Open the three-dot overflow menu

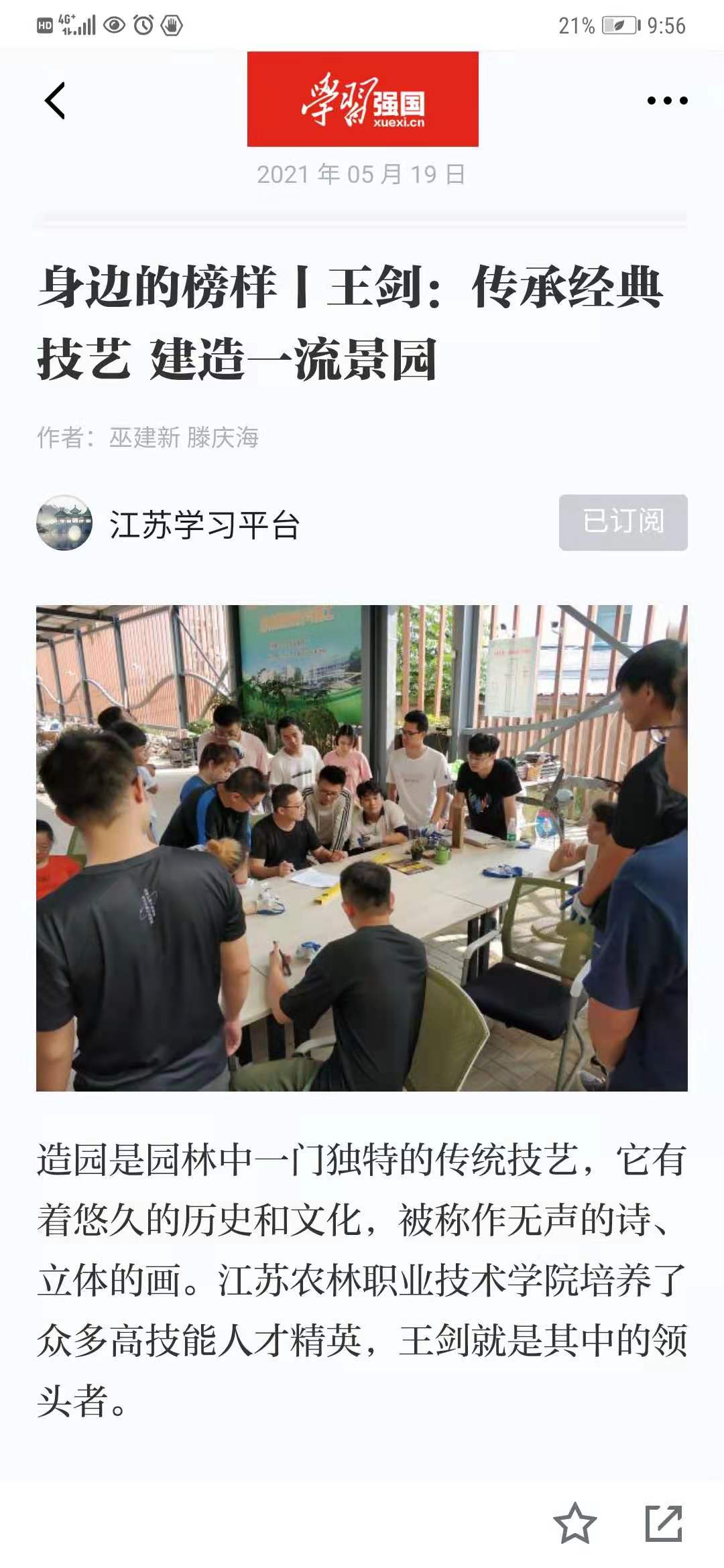point(667,101)
